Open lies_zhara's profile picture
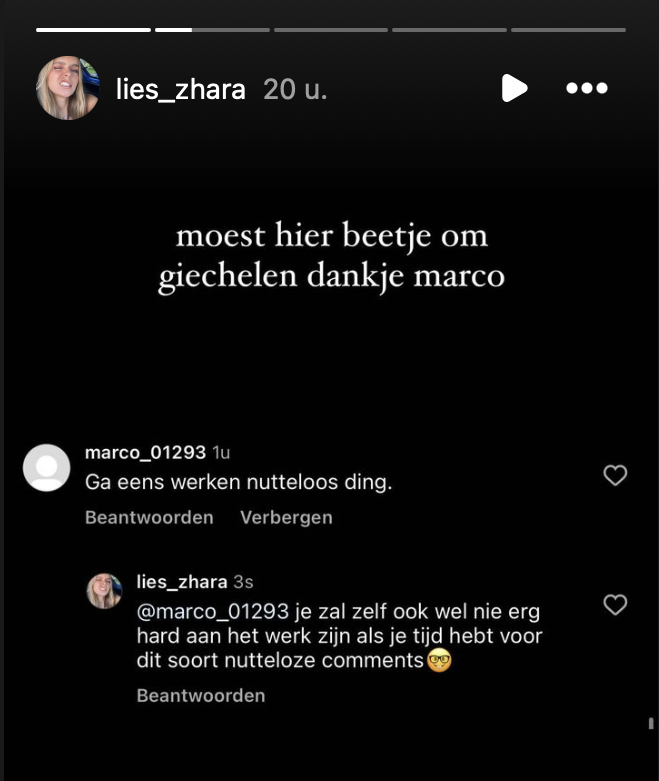The height and width of the screenshot is (781, 659). [x=68, y=88]
